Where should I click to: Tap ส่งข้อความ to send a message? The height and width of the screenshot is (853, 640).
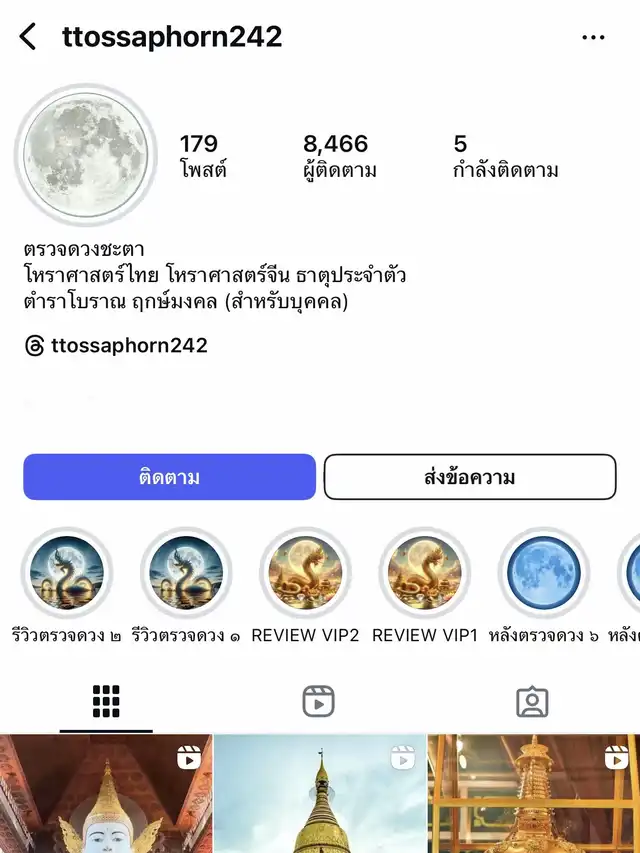(469, 477)
